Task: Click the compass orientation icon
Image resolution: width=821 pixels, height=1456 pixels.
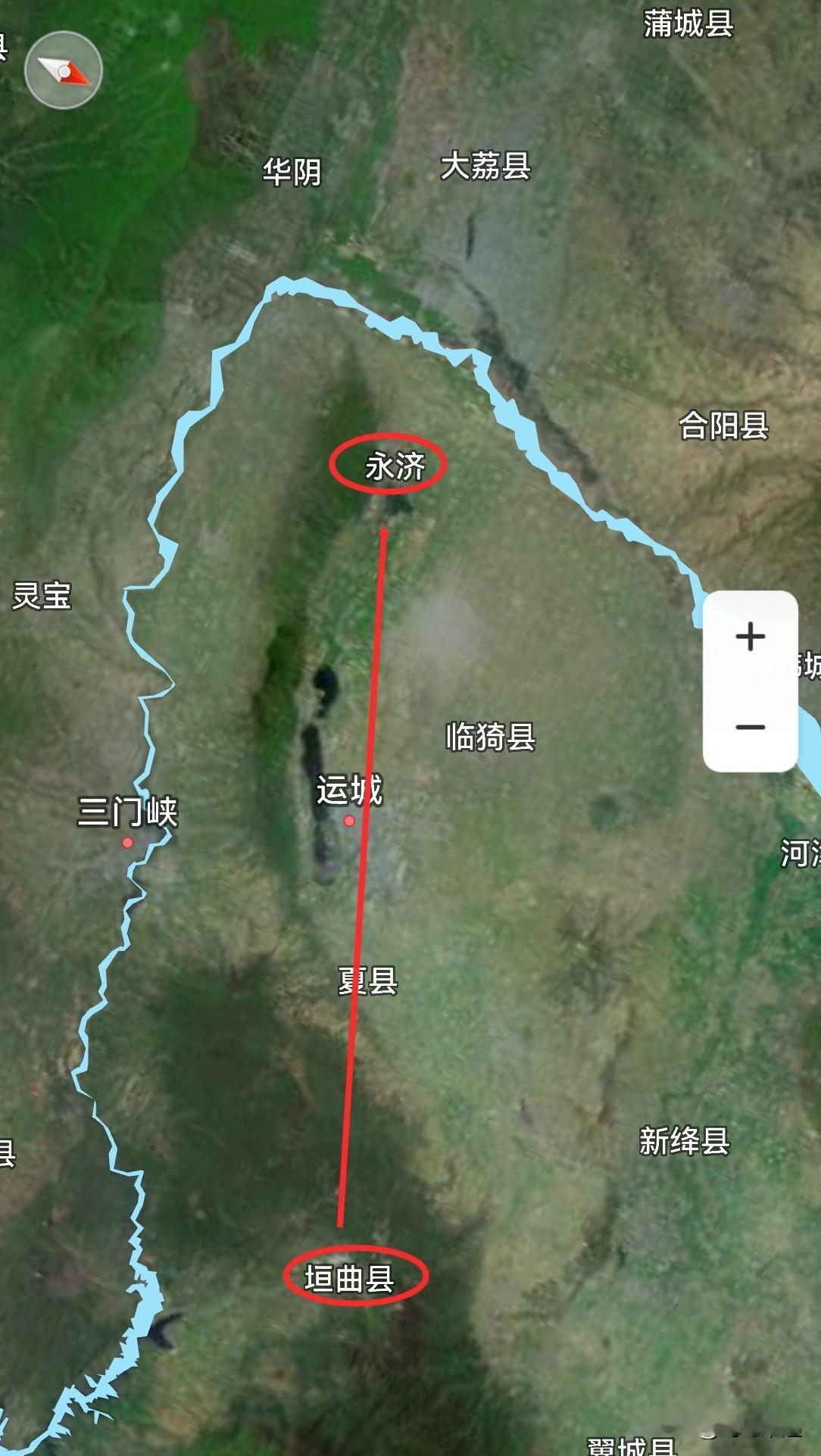Action: tap(63, 68)
